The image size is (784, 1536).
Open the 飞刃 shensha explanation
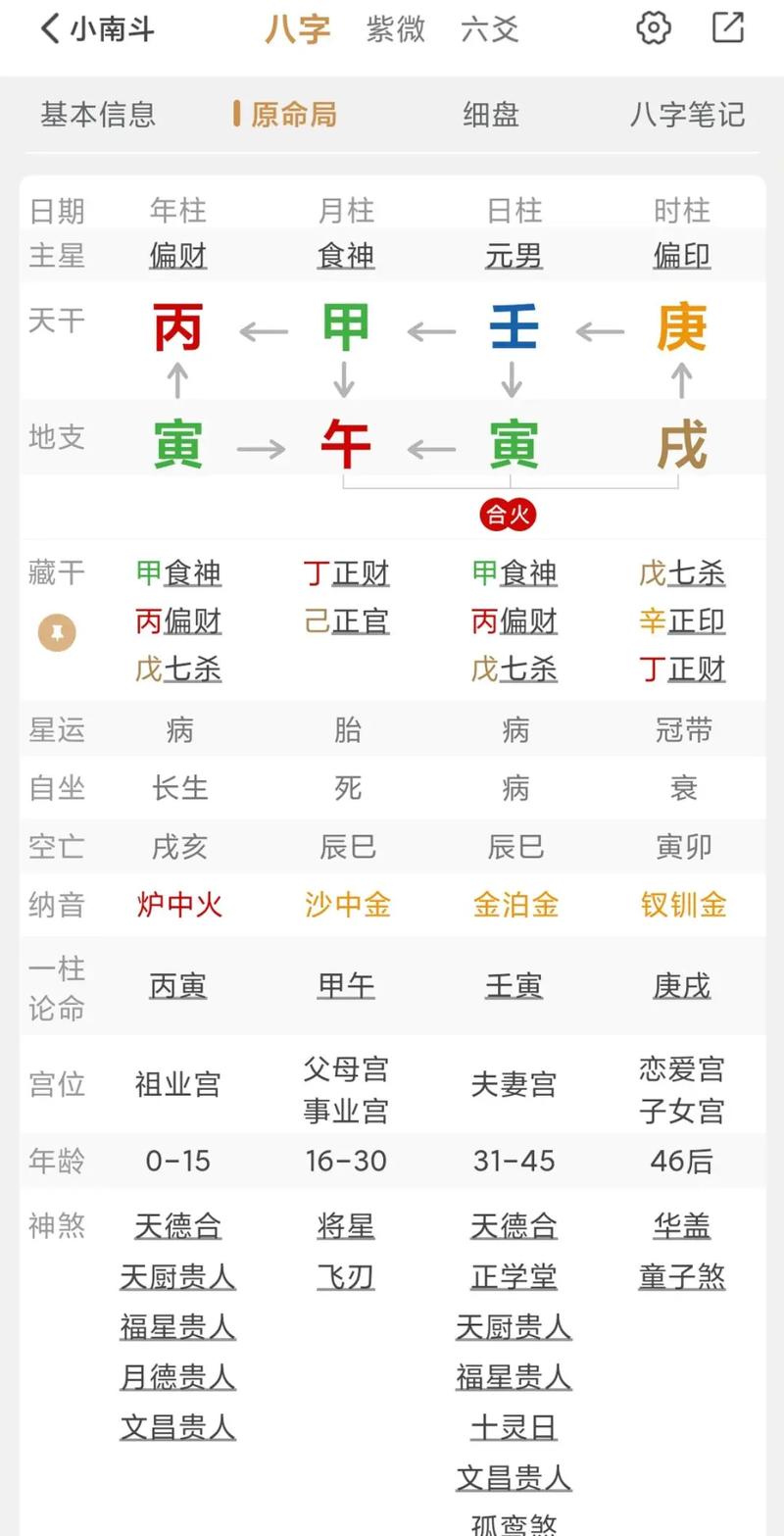[x=346, y=1277]
